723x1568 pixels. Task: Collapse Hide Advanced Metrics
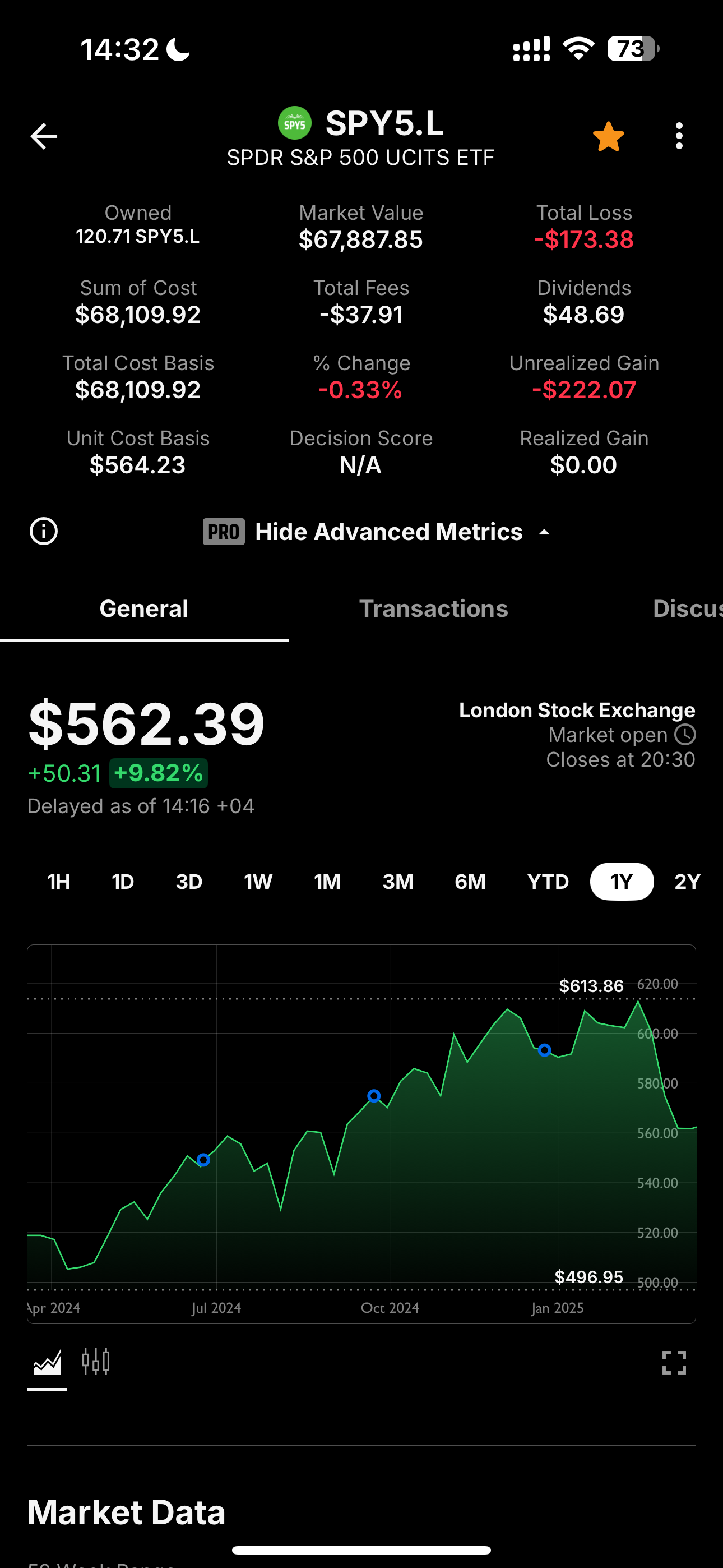point(377,532)
